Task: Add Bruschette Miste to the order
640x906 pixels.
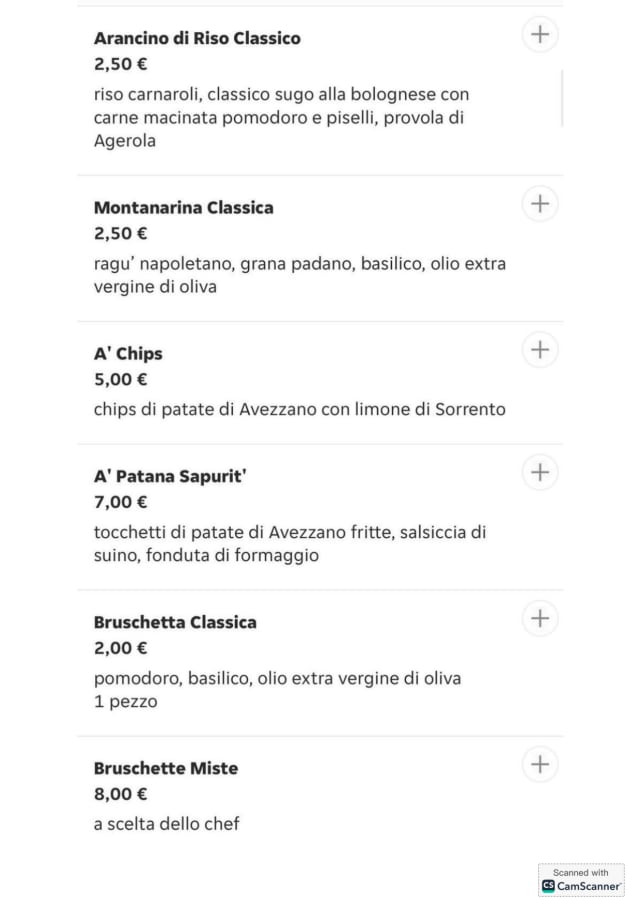Action: tap(540, 764)
